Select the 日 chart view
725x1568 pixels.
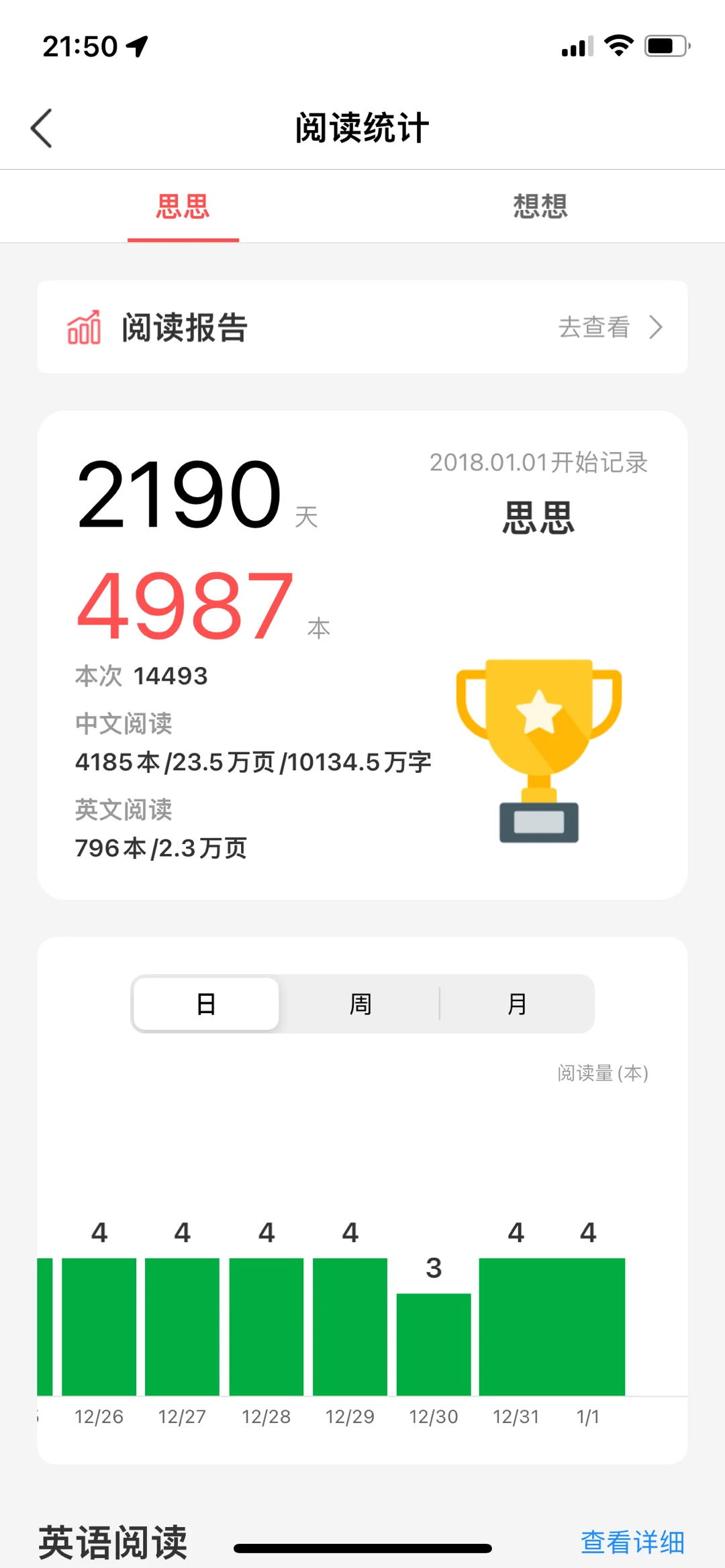[x=206, y=1004]
